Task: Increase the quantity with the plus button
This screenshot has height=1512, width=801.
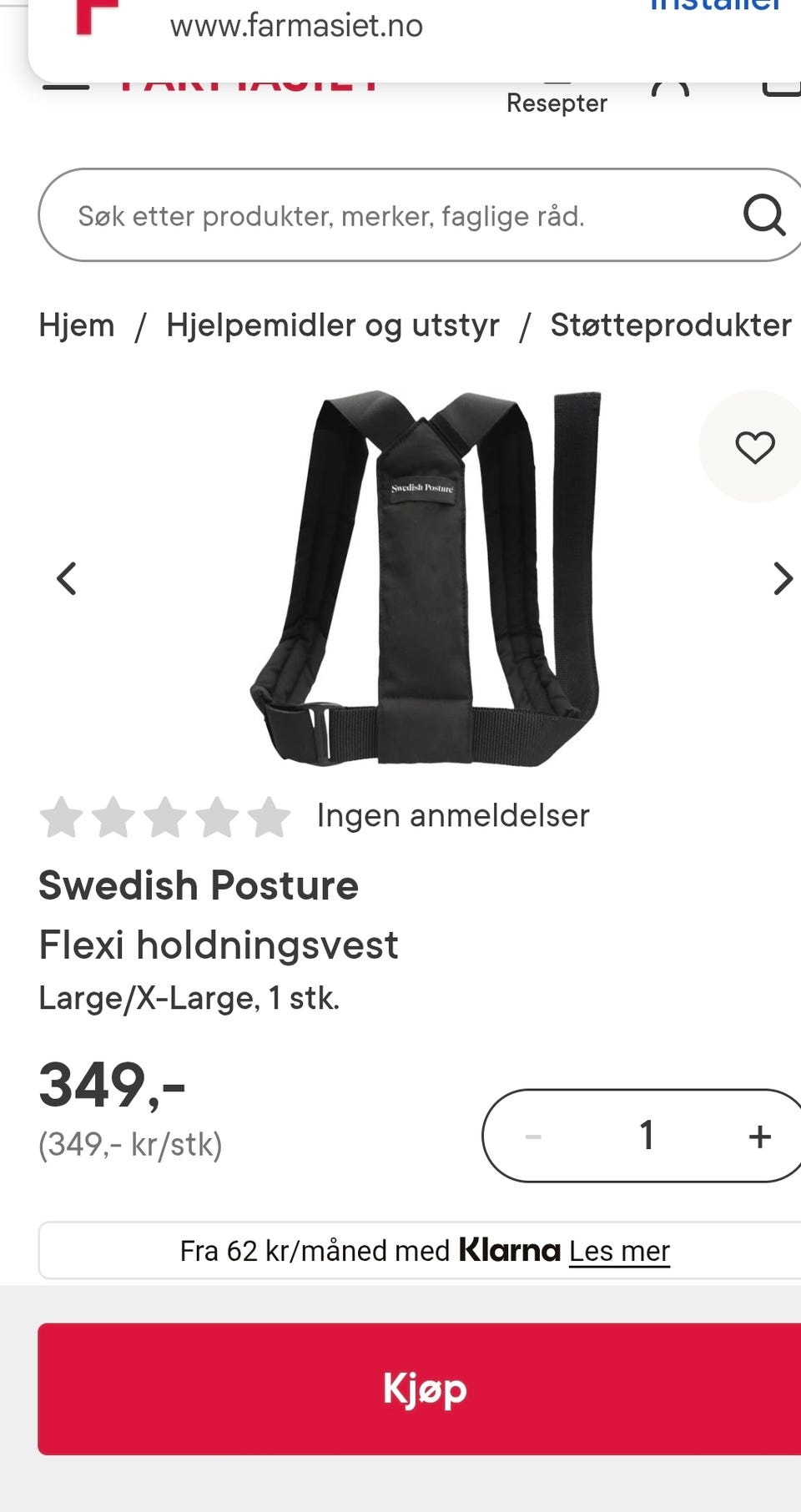Action: click(x=759, y=1136)
